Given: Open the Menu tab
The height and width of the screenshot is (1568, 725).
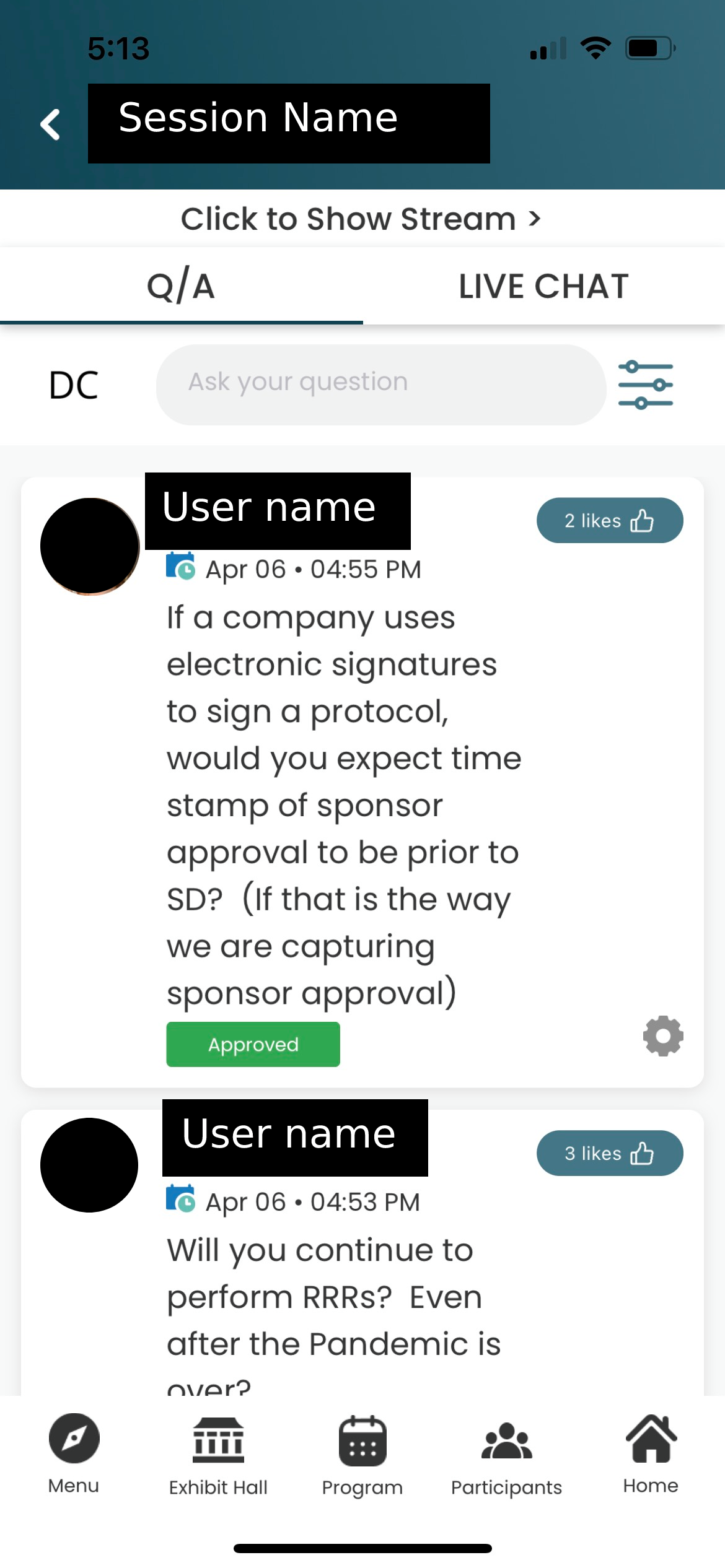Looking at the screenshot, I should [74, 1454].
